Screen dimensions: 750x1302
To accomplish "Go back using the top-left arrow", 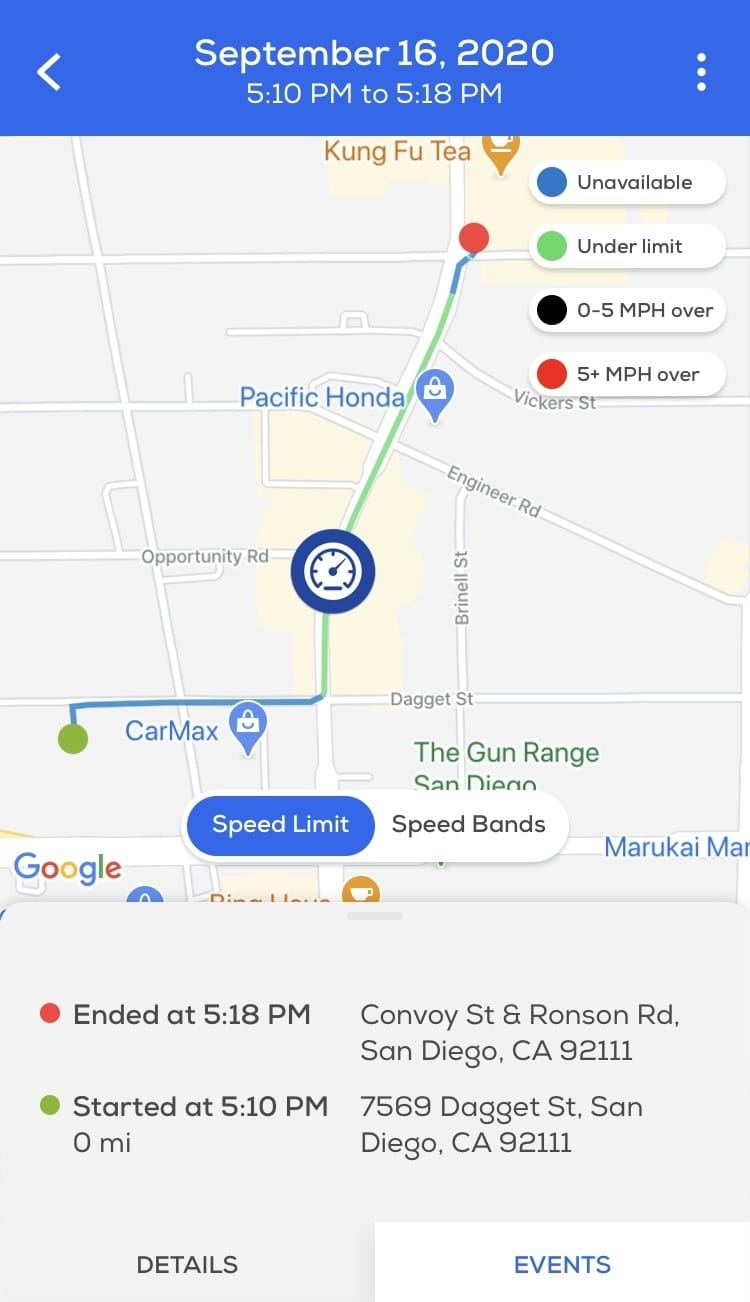I will point(49,72).
